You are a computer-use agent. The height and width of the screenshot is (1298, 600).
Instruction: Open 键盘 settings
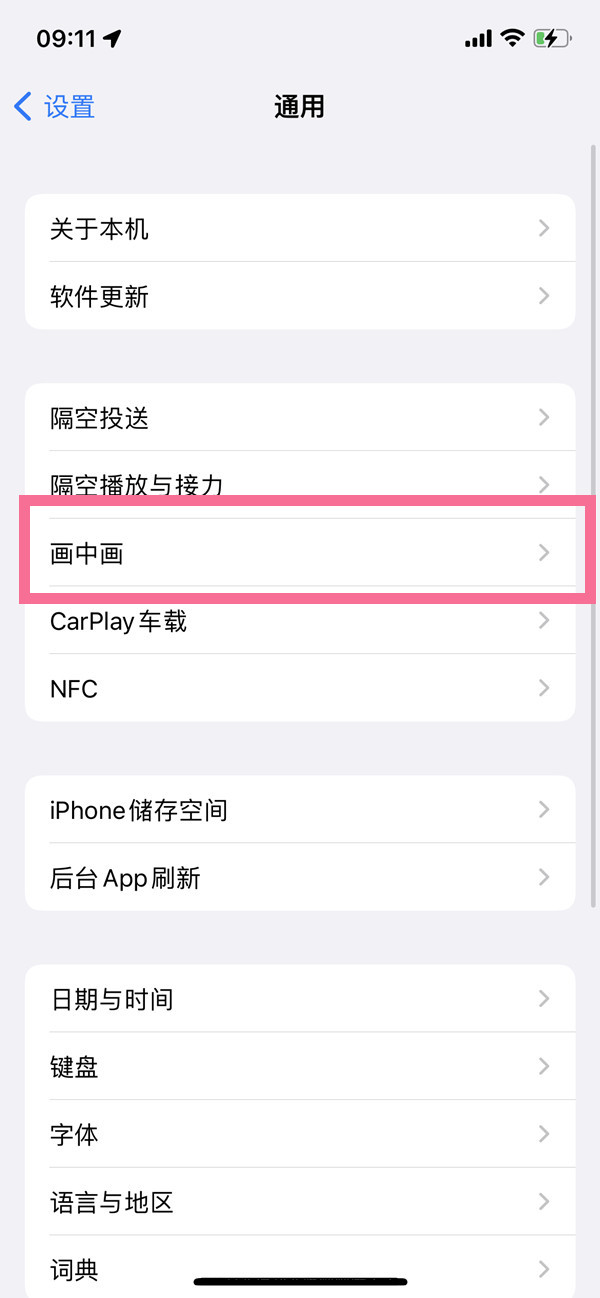pyautogui.click(x=300, y=1066)
